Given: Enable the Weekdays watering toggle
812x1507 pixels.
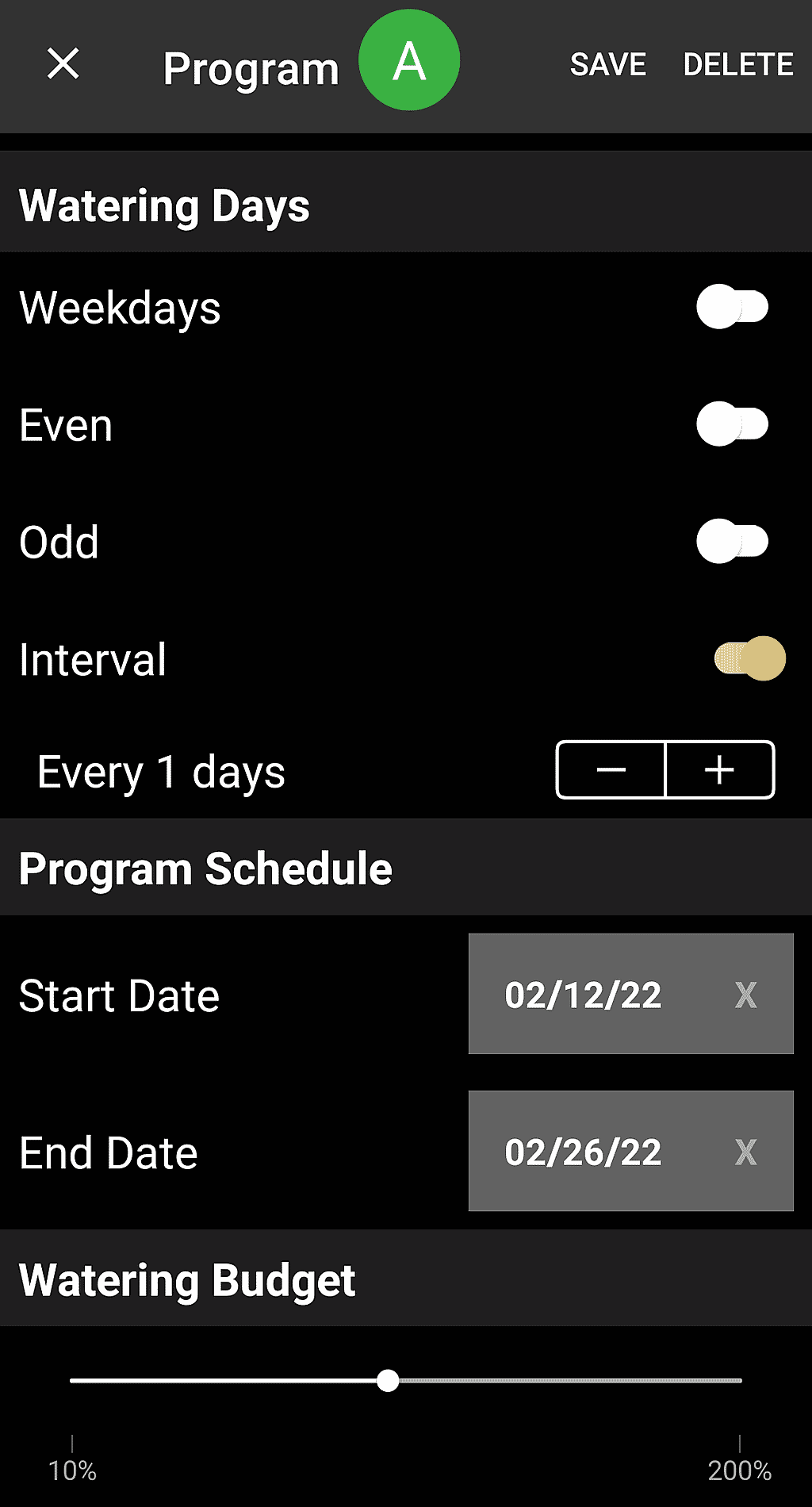Looking at the screenshot, I should [x=733, y=307].
